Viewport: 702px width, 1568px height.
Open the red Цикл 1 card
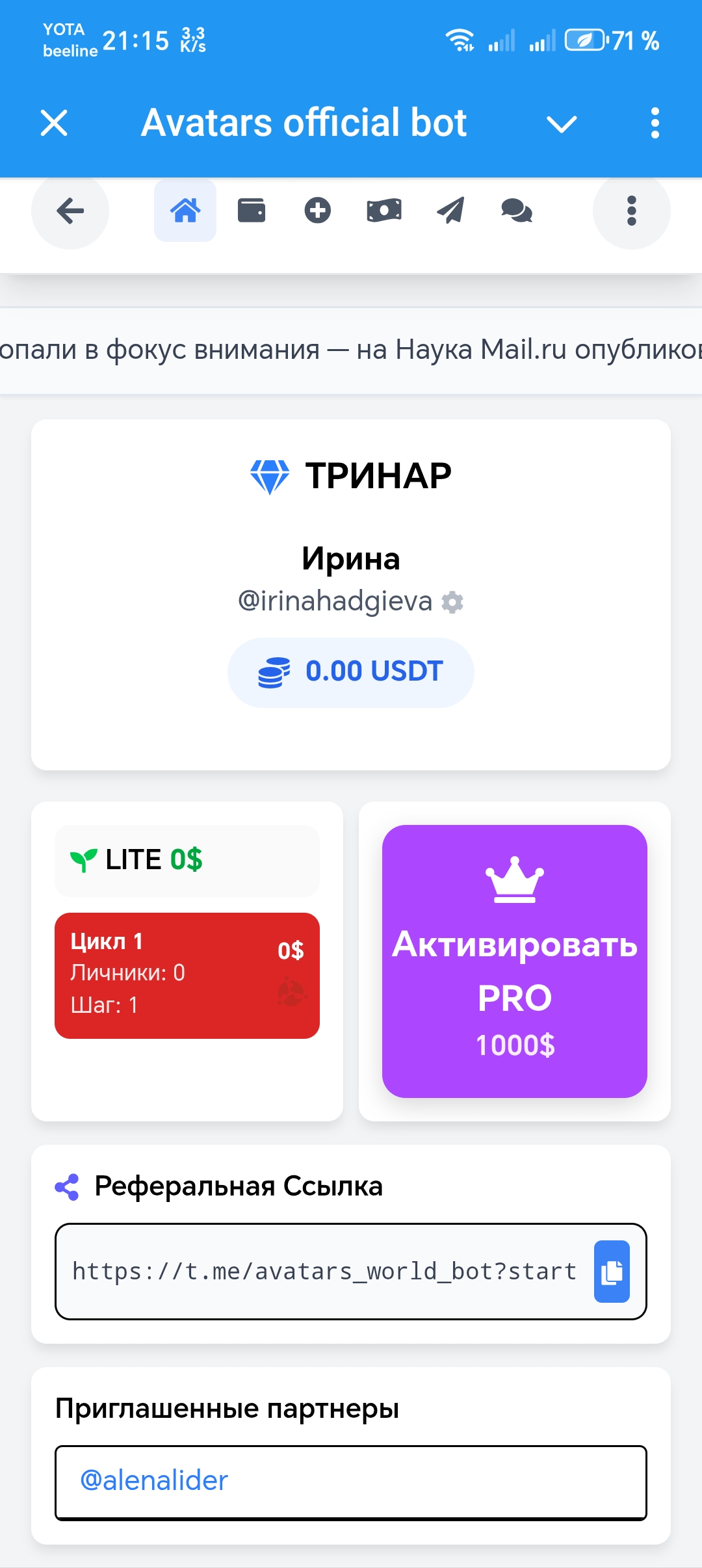tap(187, 975)
